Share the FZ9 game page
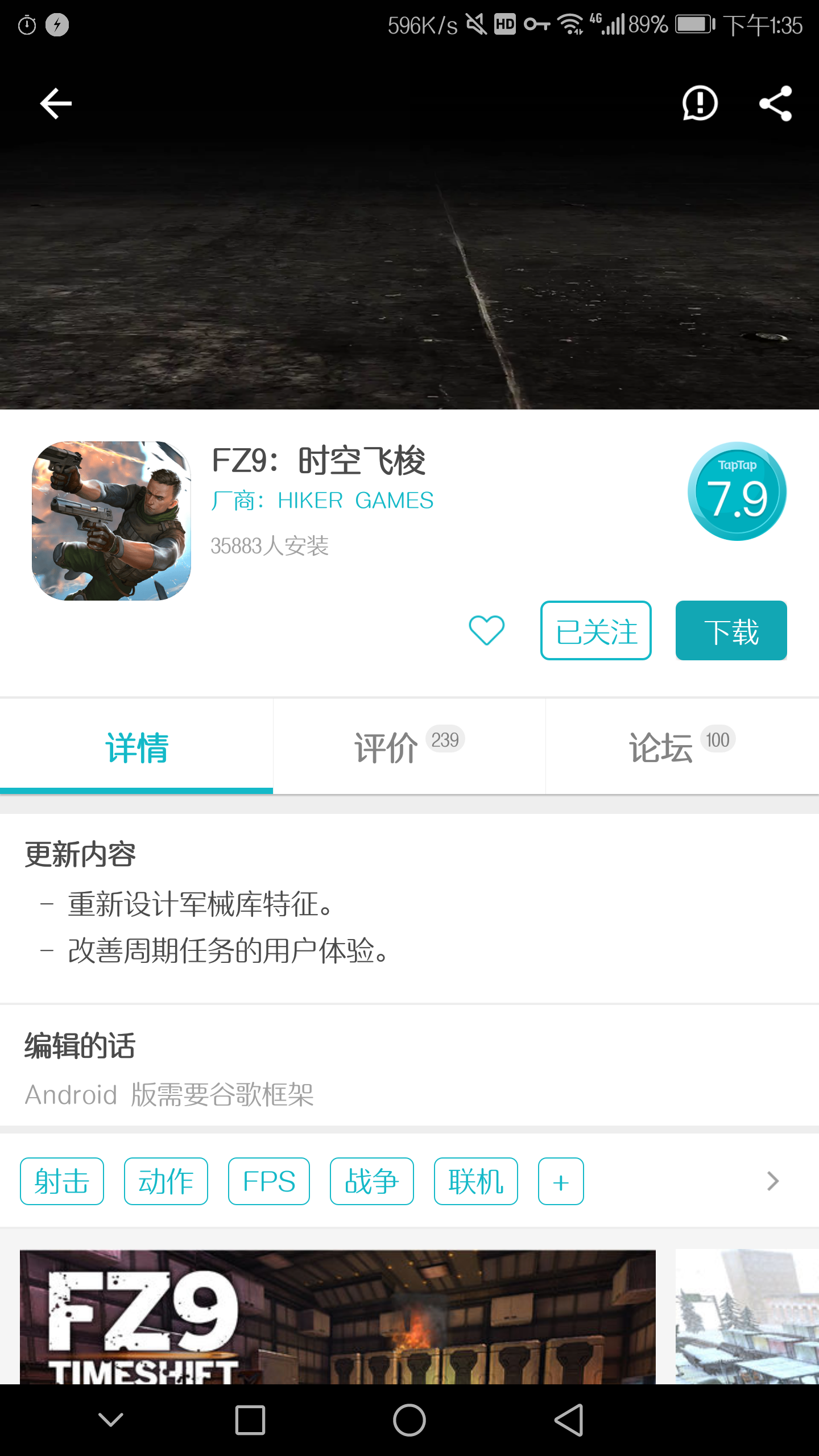 pyautogui.click(x=776, y=104)
